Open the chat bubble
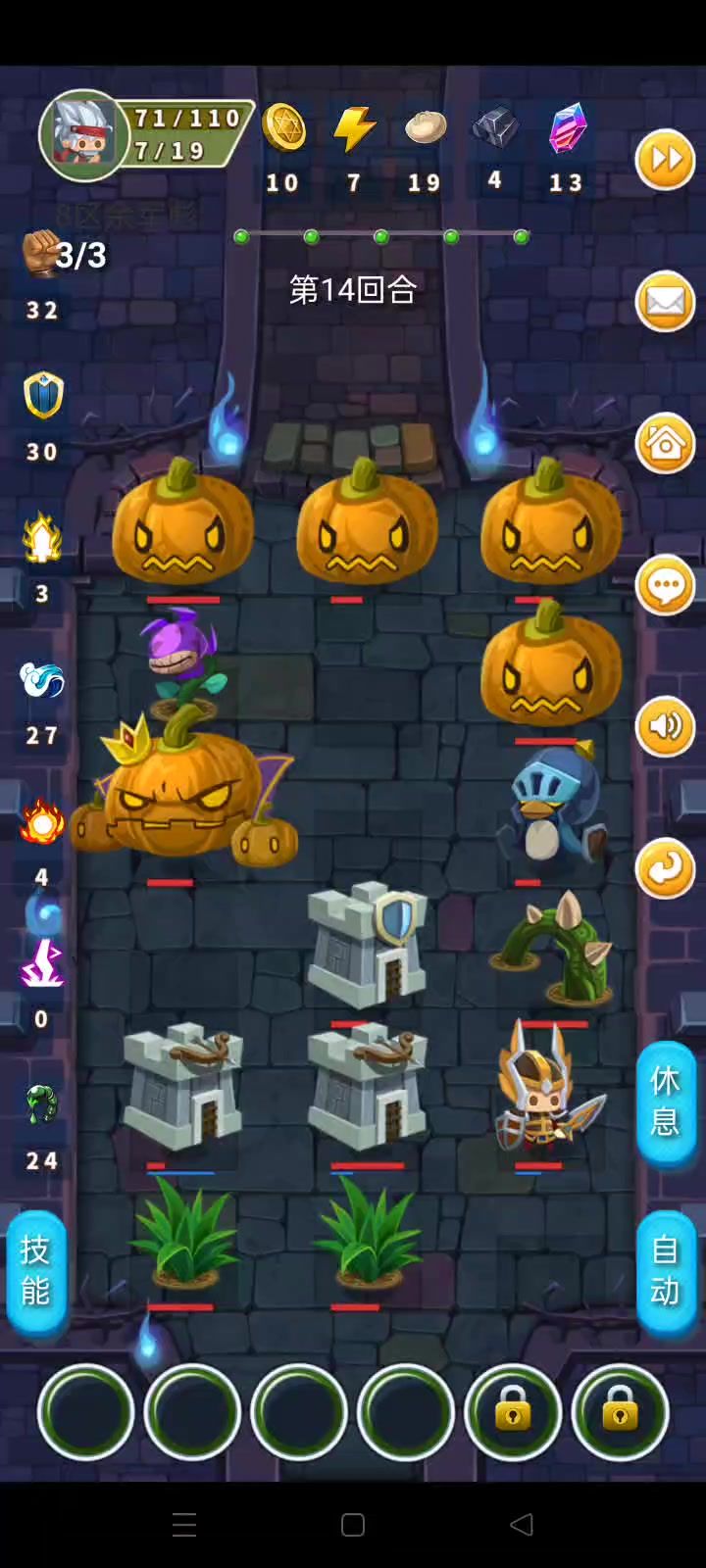Viewport: 706px width, 1568px height. pyautogui.click(x=665, y=586)
